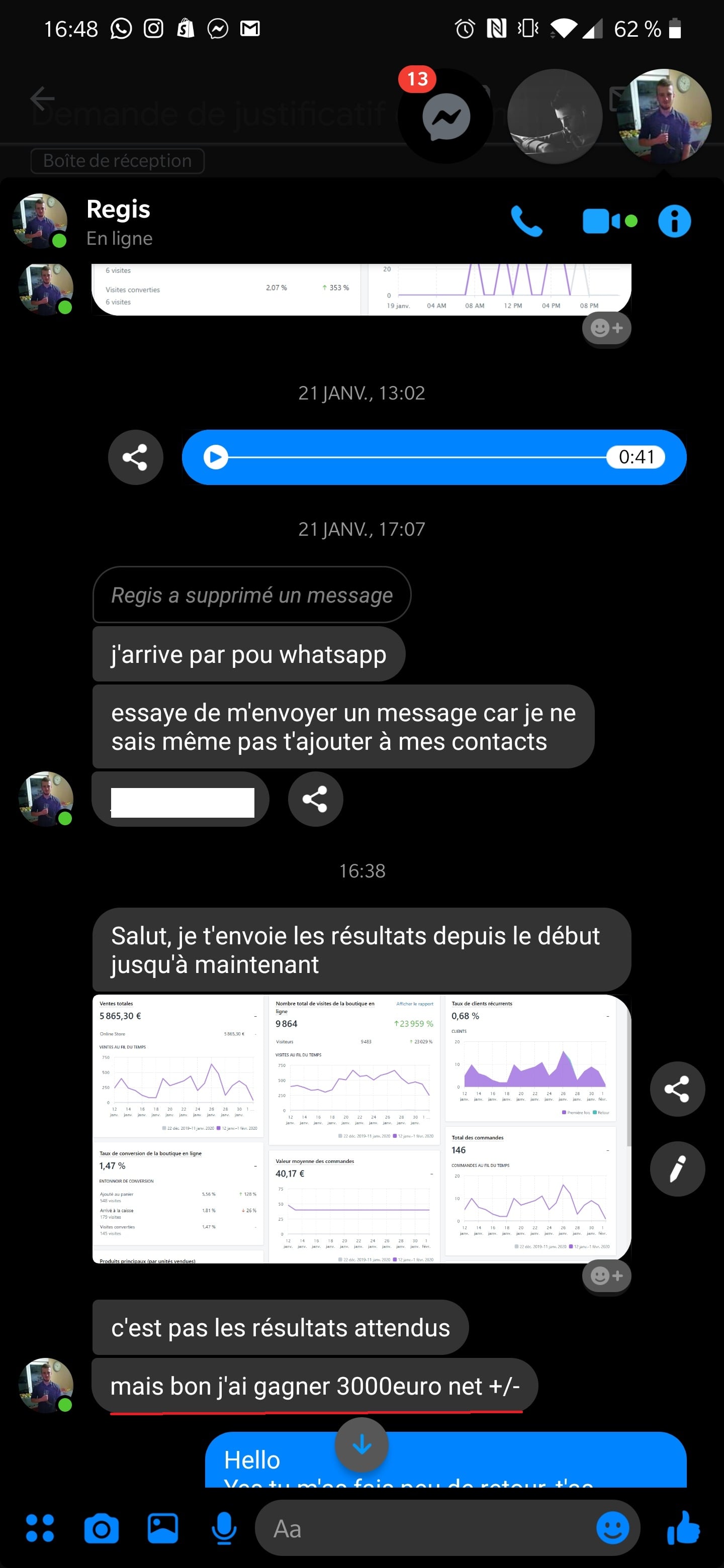This screenshot has height=1568, width=724.
Task: Open Regis's profile from the header name
Action: coord(119,210)
